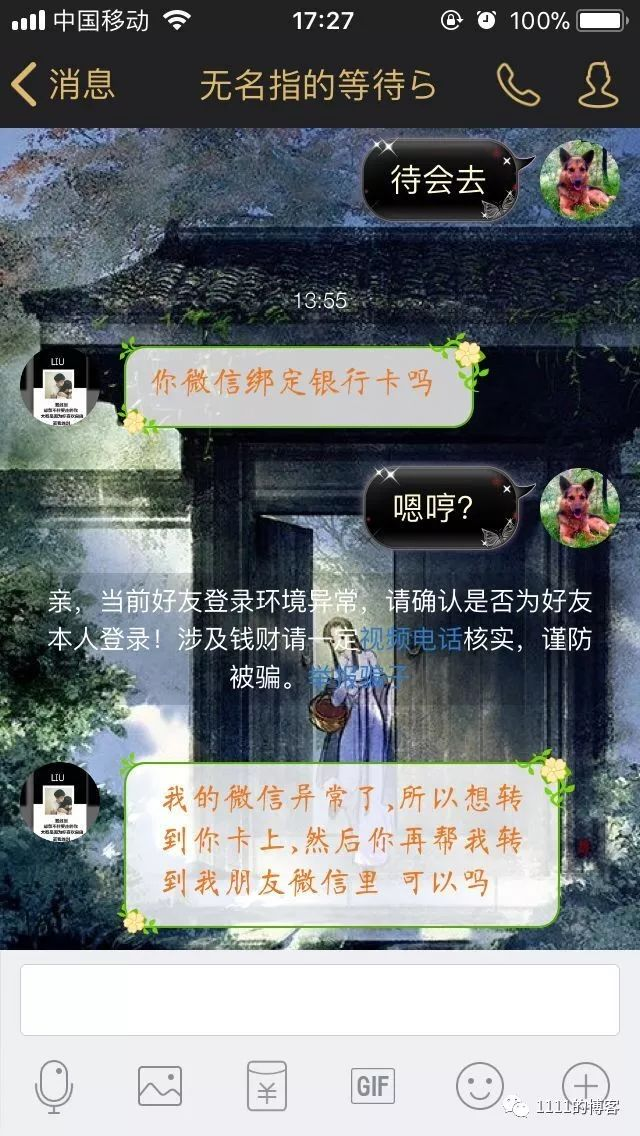Viewport: 640px width, 1136px height.
Task: Go back to the 消息 list
Action: (62, 84)
